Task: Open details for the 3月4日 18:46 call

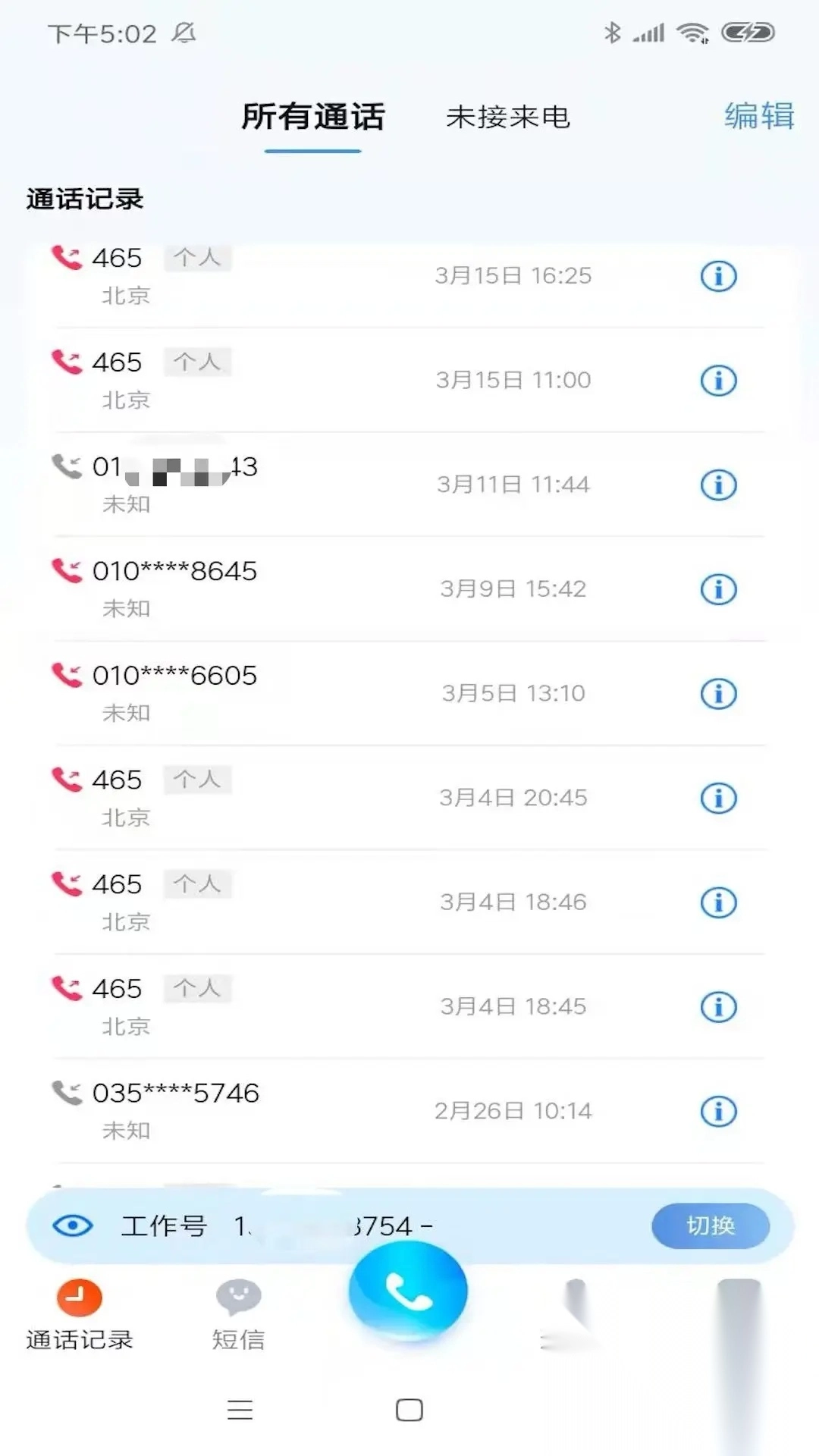Action: (717, 902)
